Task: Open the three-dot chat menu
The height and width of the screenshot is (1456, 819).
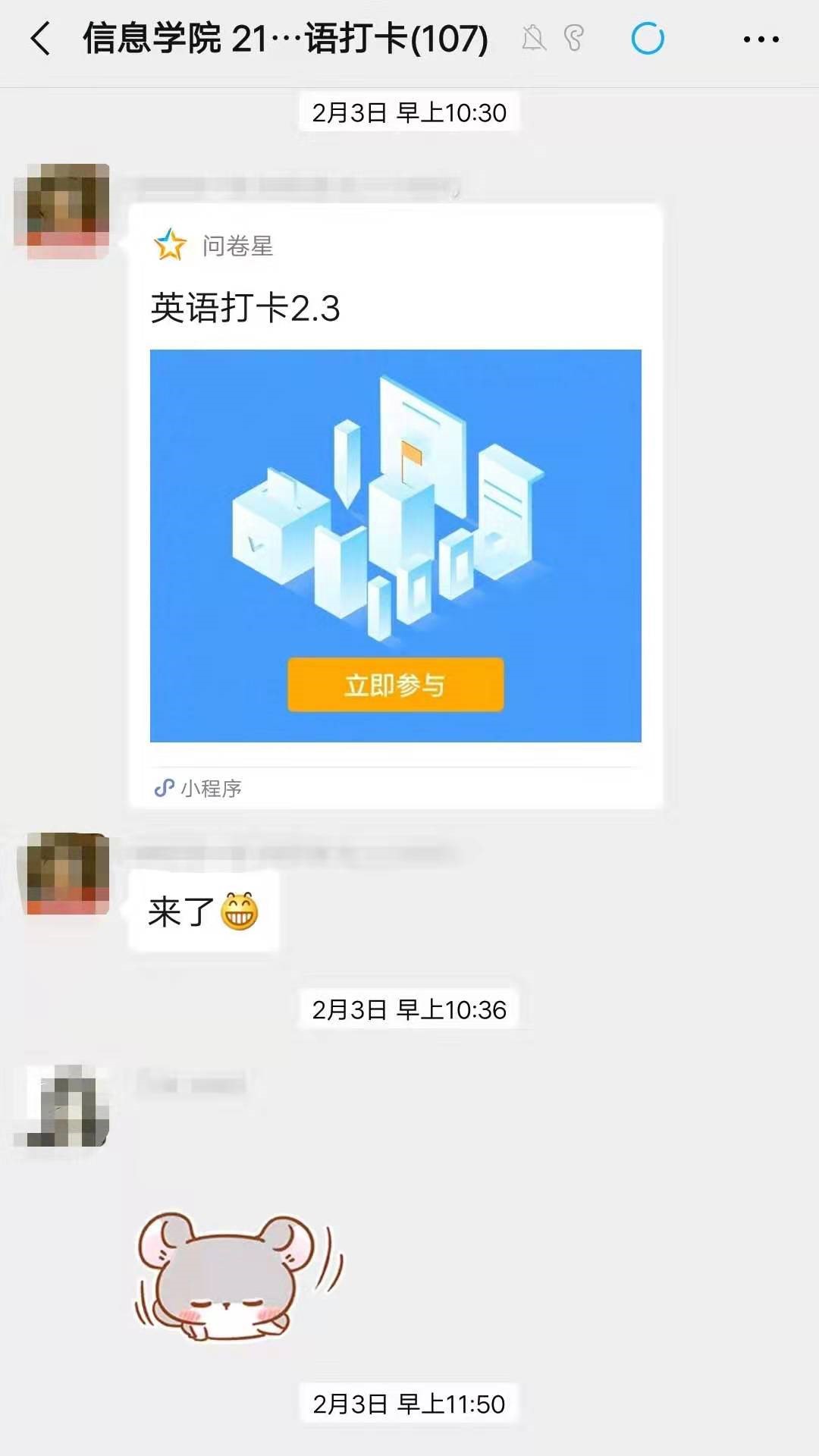Action: click(761, 39)
